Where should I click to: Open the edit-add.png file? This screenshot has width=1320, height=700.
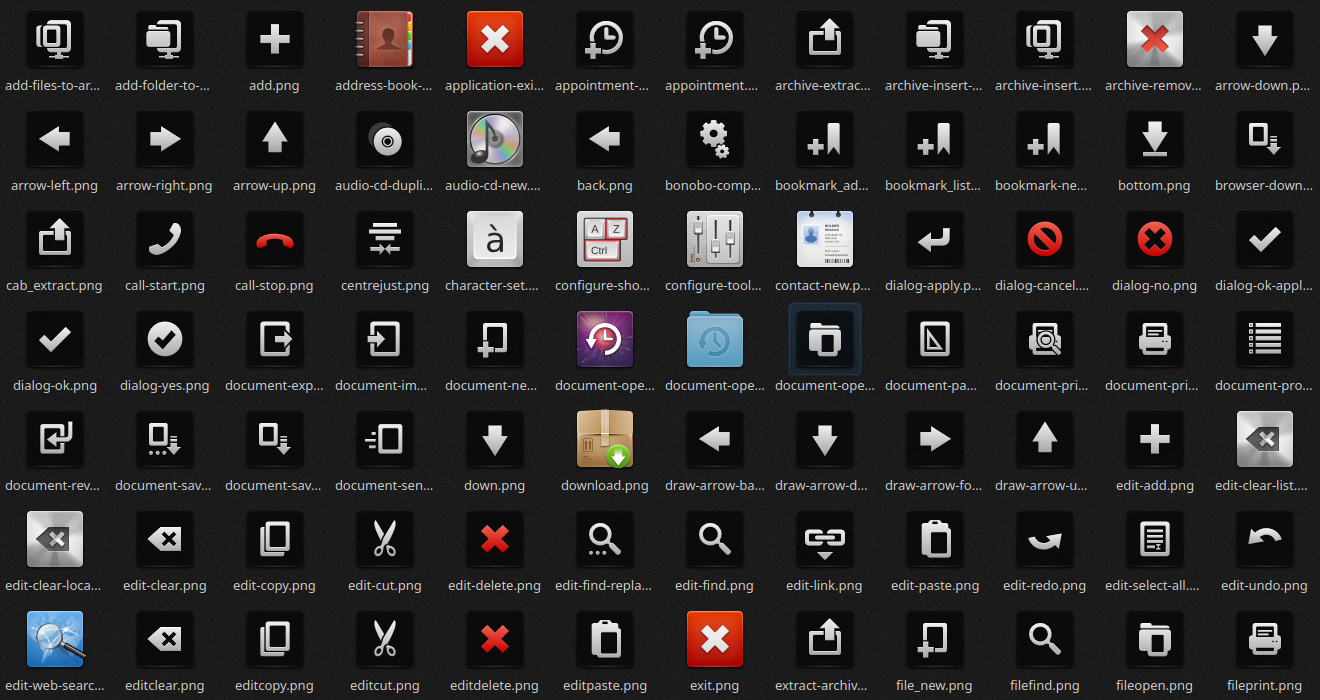tap(1155, 440)
